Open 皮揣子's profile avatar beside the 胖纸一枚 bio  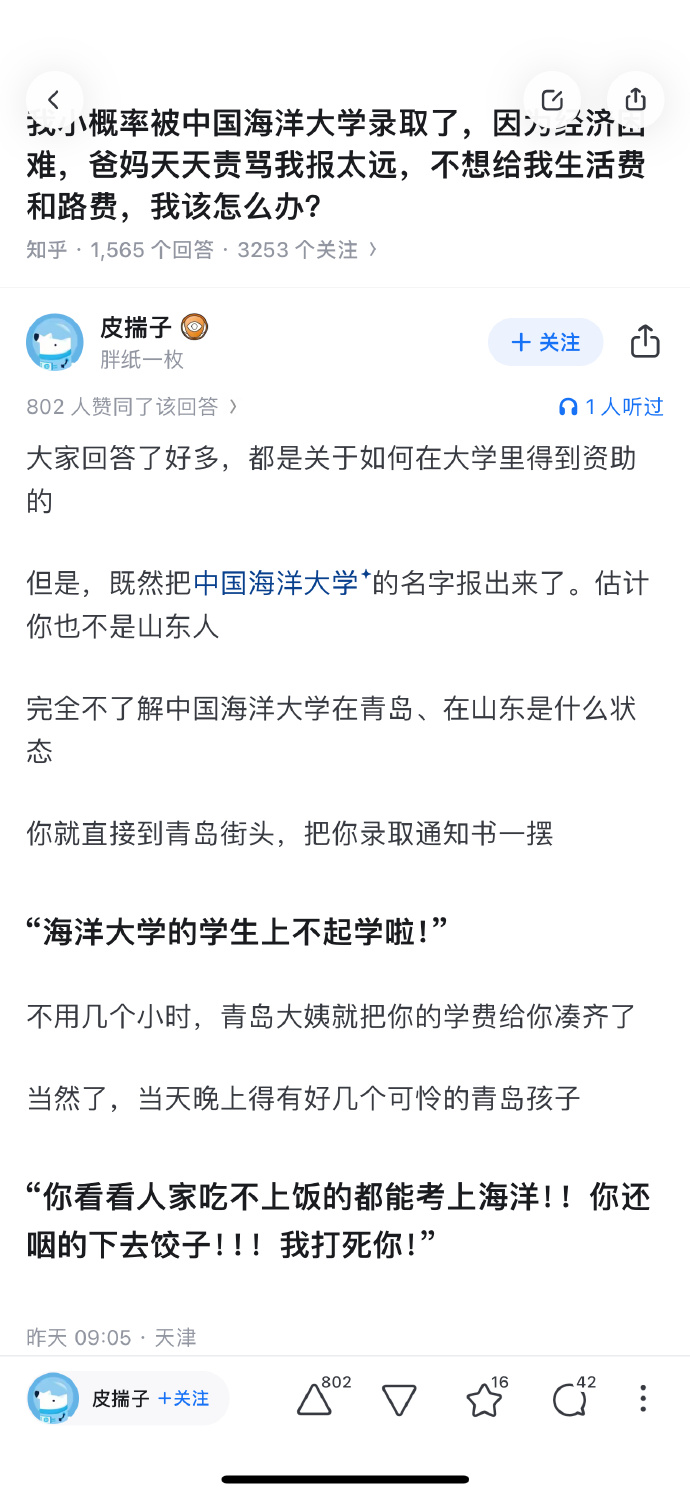55,342
